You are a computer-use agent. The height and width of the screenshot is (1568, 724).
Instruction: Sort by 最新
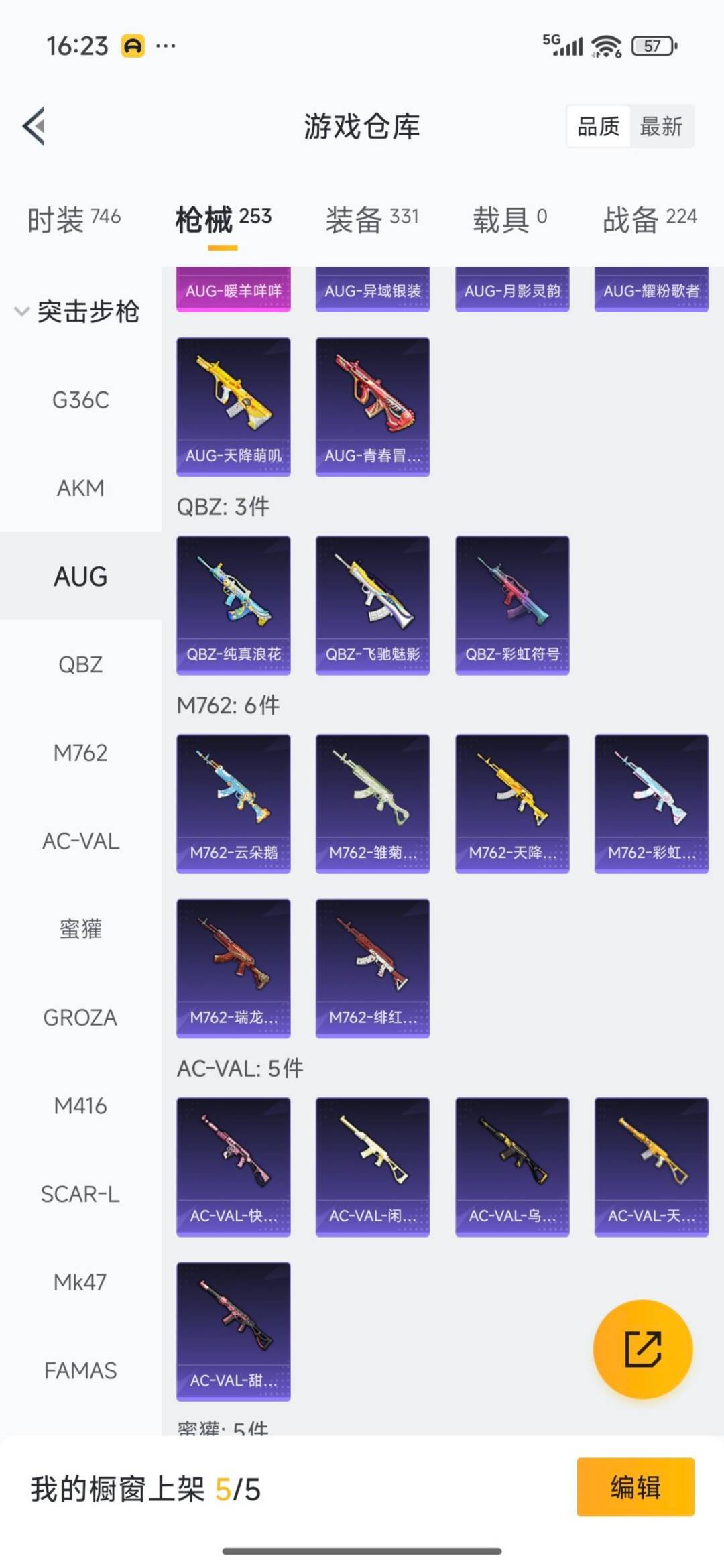click(x=661, y=126)
